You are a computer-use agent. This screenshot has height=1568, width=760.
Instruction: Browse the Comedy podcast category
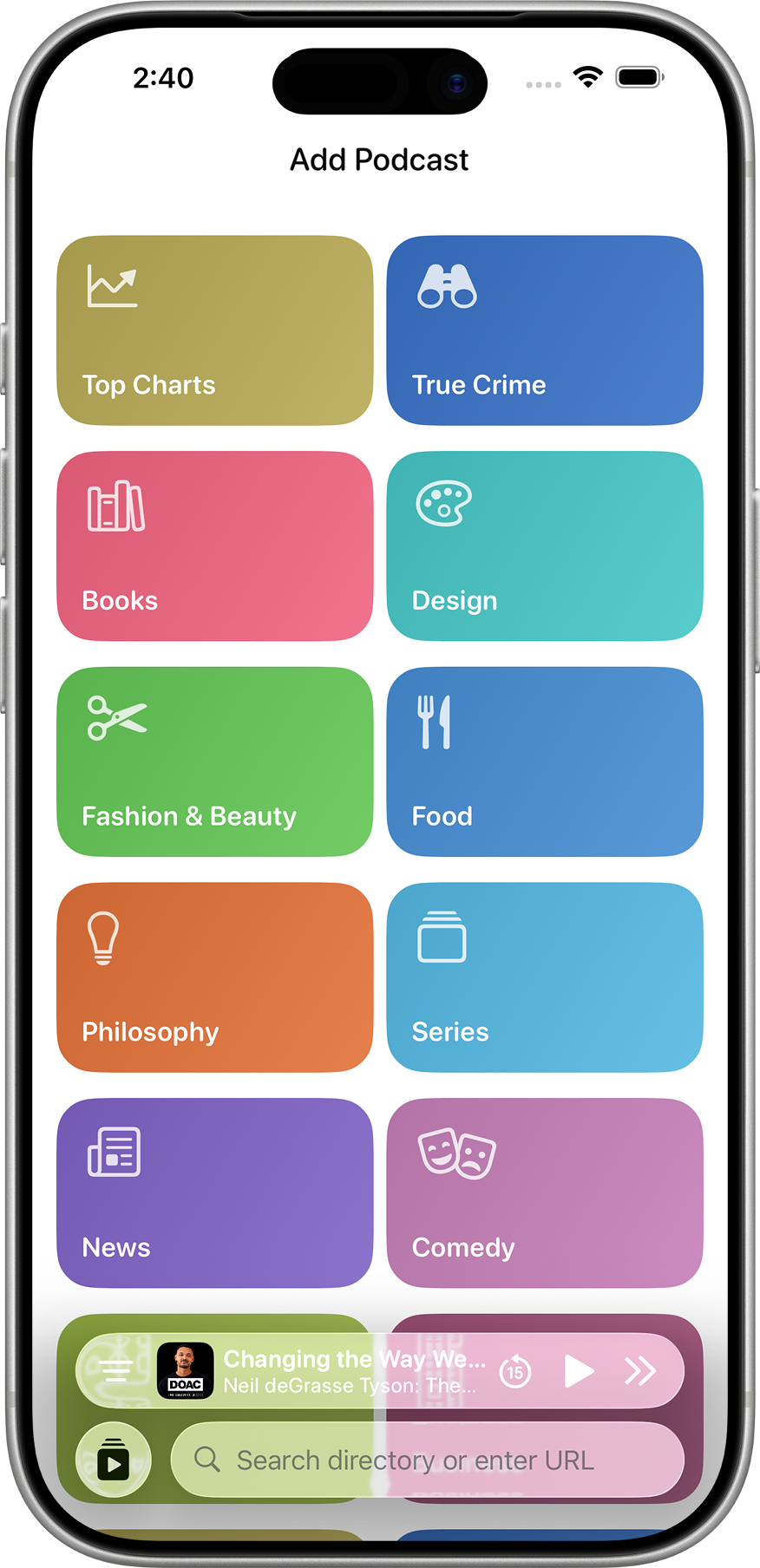click(545, 1194)
